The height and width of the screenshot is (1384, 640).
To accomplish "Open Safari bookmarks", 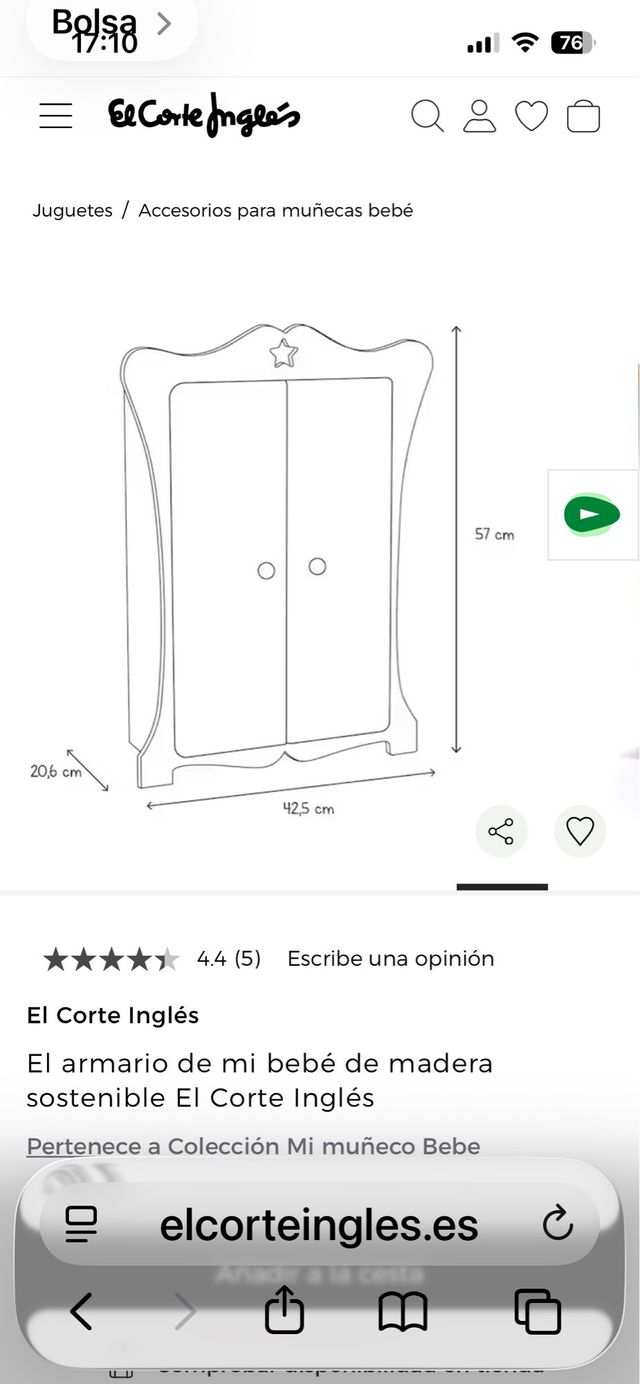I will 403,1311.
